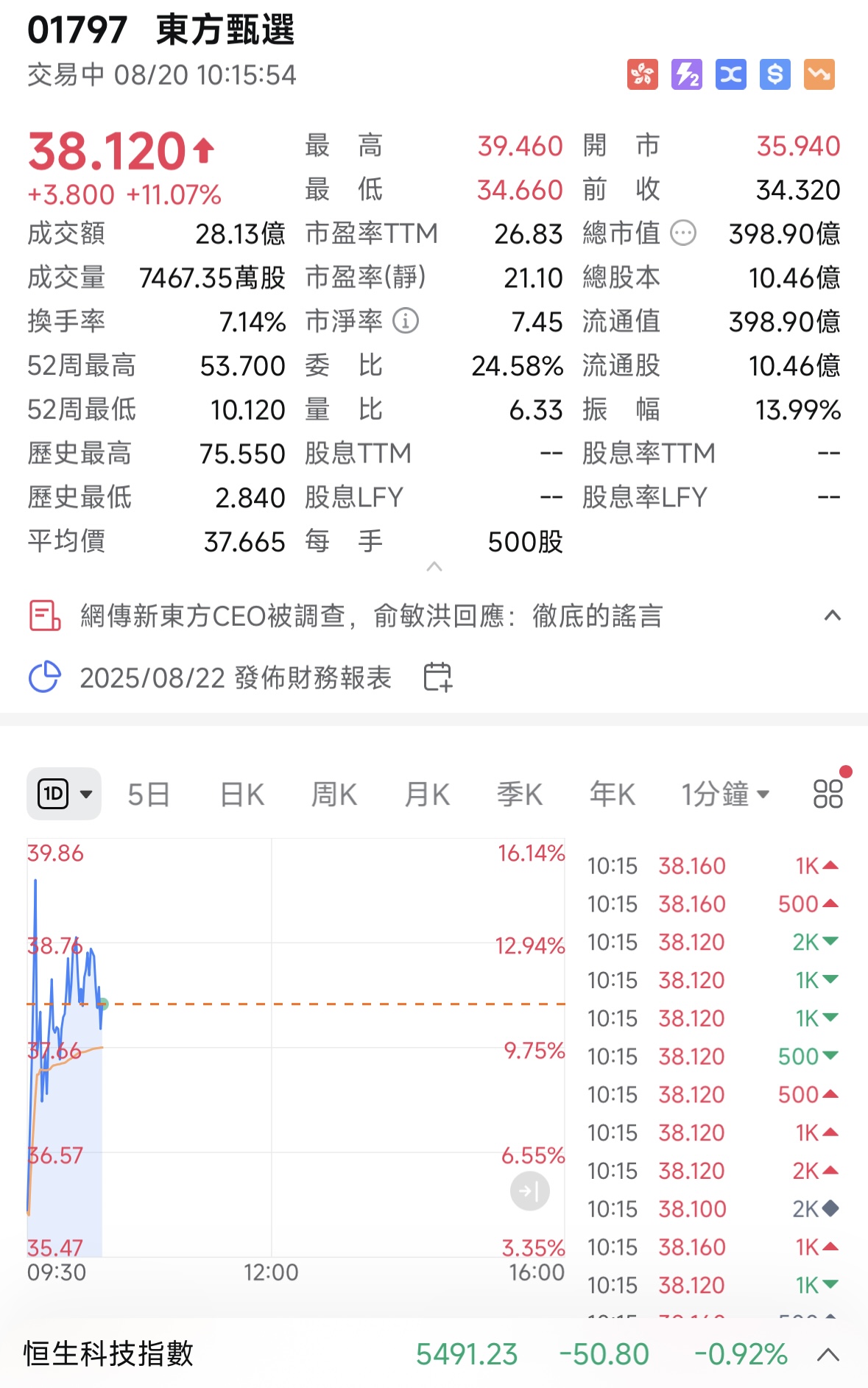Open the blue dollar sign badge
868x1388 pixels.
click(775, 74)
